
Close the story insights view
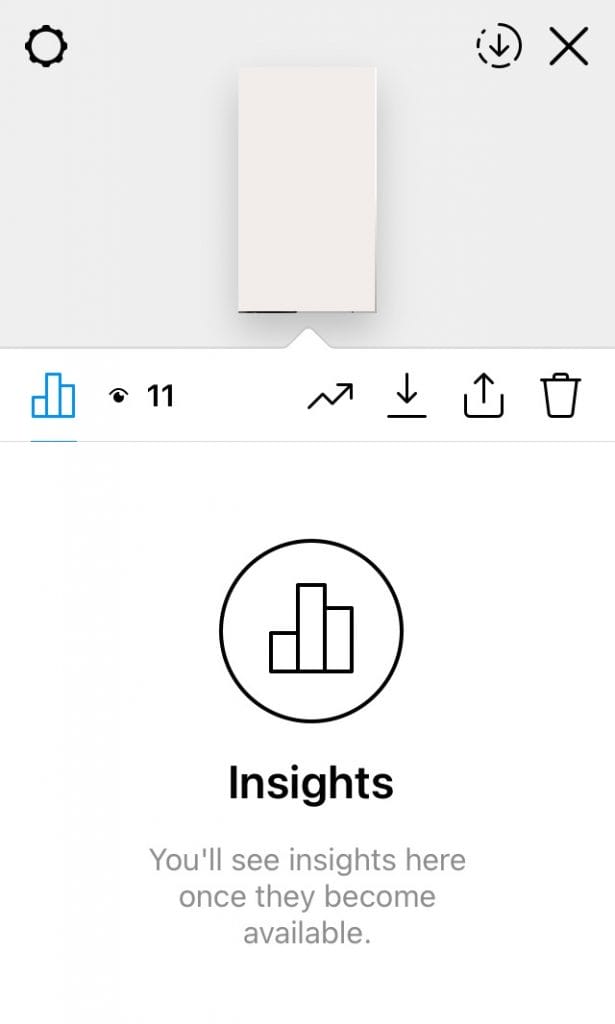point(569,47)
